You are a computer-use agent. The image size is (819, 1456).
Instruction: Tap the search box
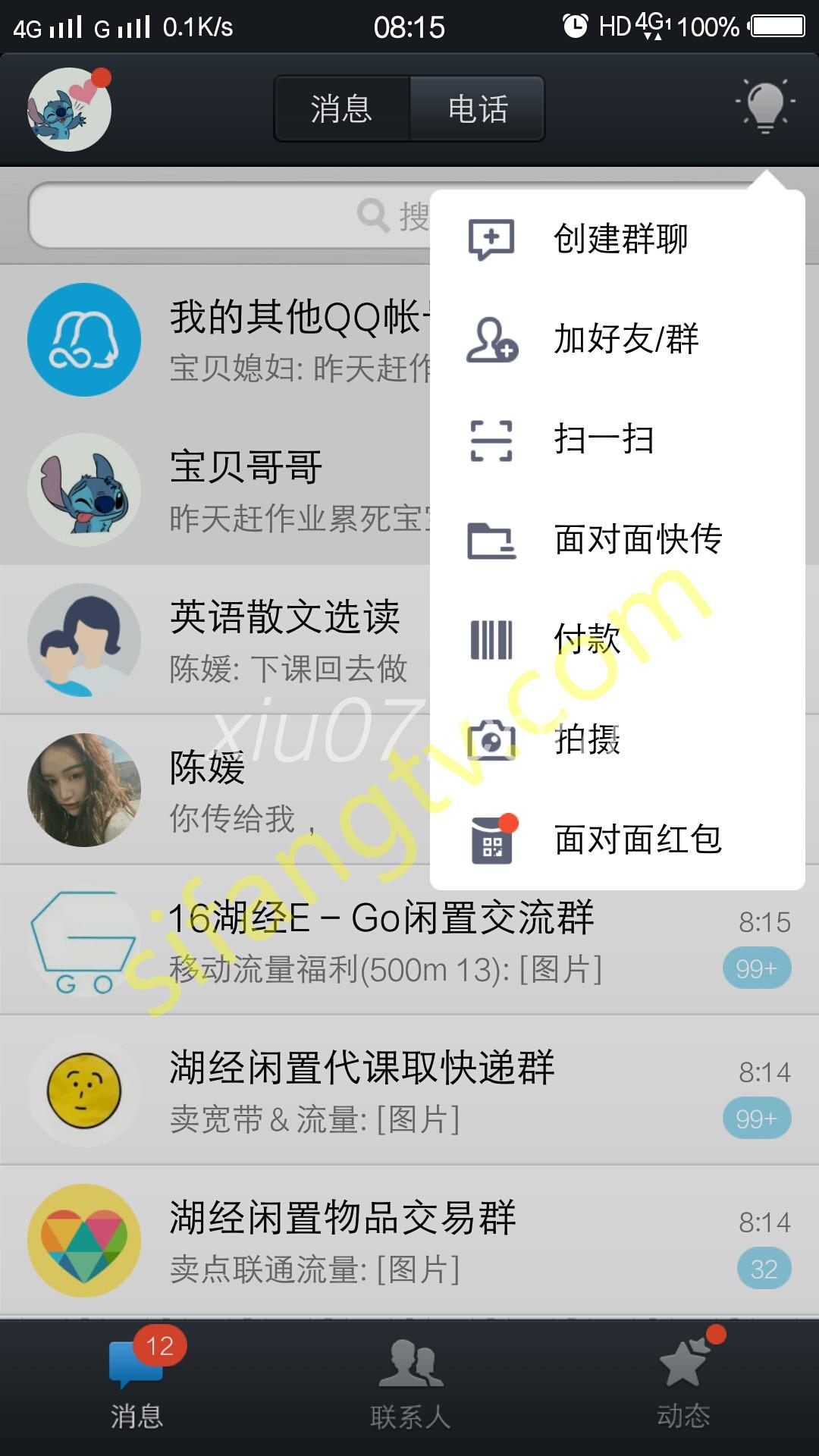click(227, 215)
